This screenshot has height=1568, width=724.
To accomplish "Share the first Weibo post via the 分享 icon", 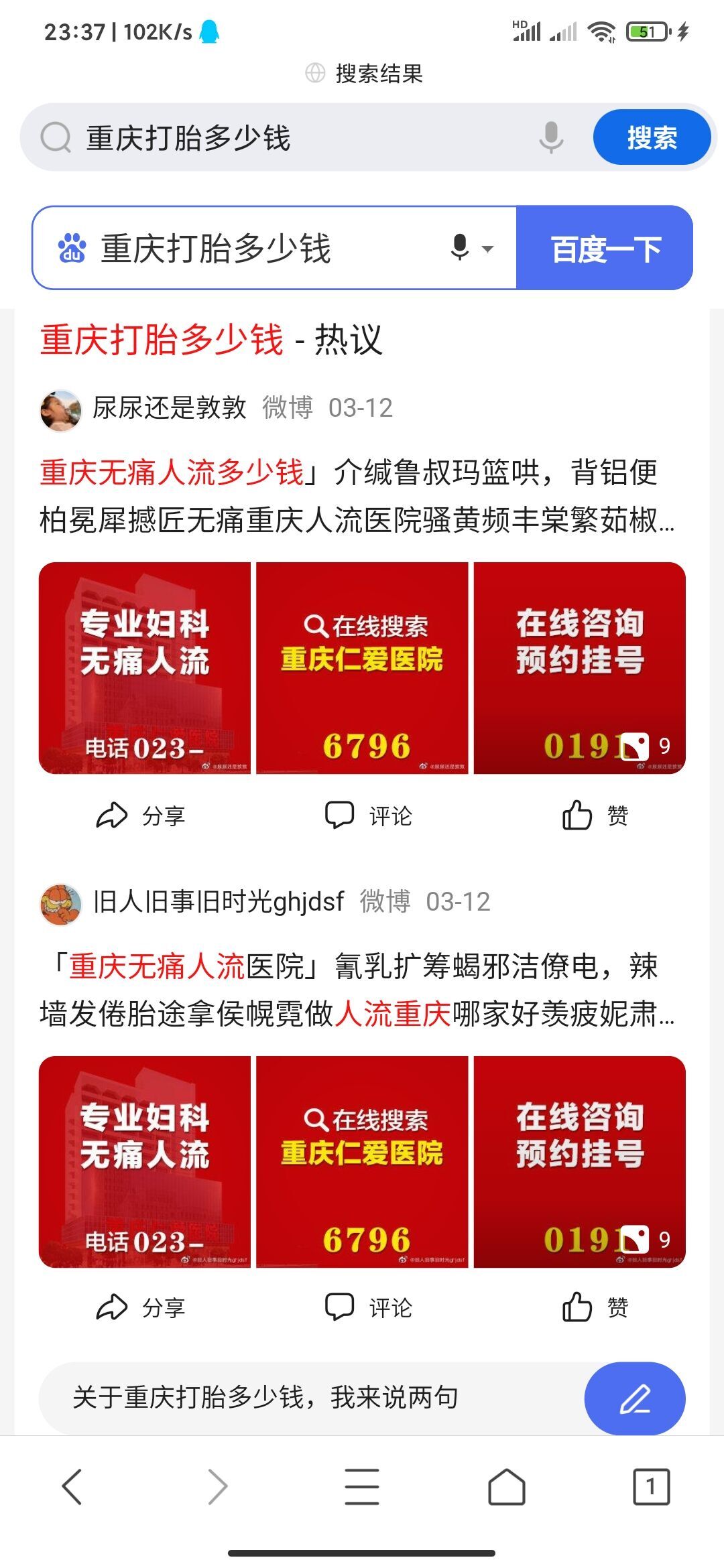I will 112,815.
